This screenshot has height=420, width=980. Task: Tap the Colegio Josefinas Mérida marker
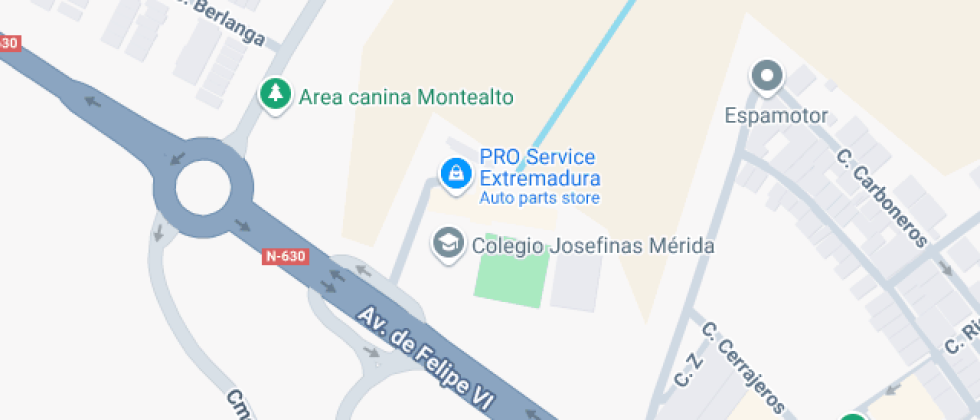pyautogui.click(x=448, y=243)
